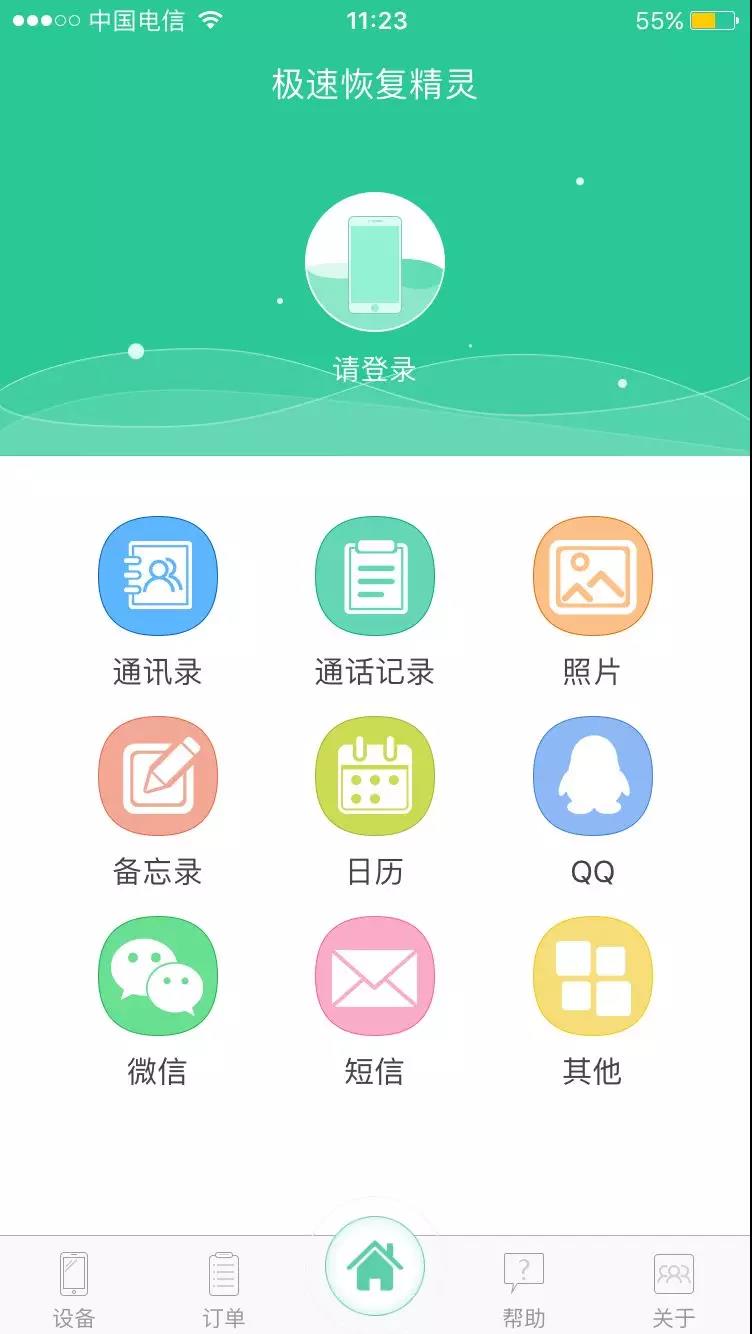752x1334 pixels.
Task: Select the app title 极速恢复精灵
Action: coord(375,84)
